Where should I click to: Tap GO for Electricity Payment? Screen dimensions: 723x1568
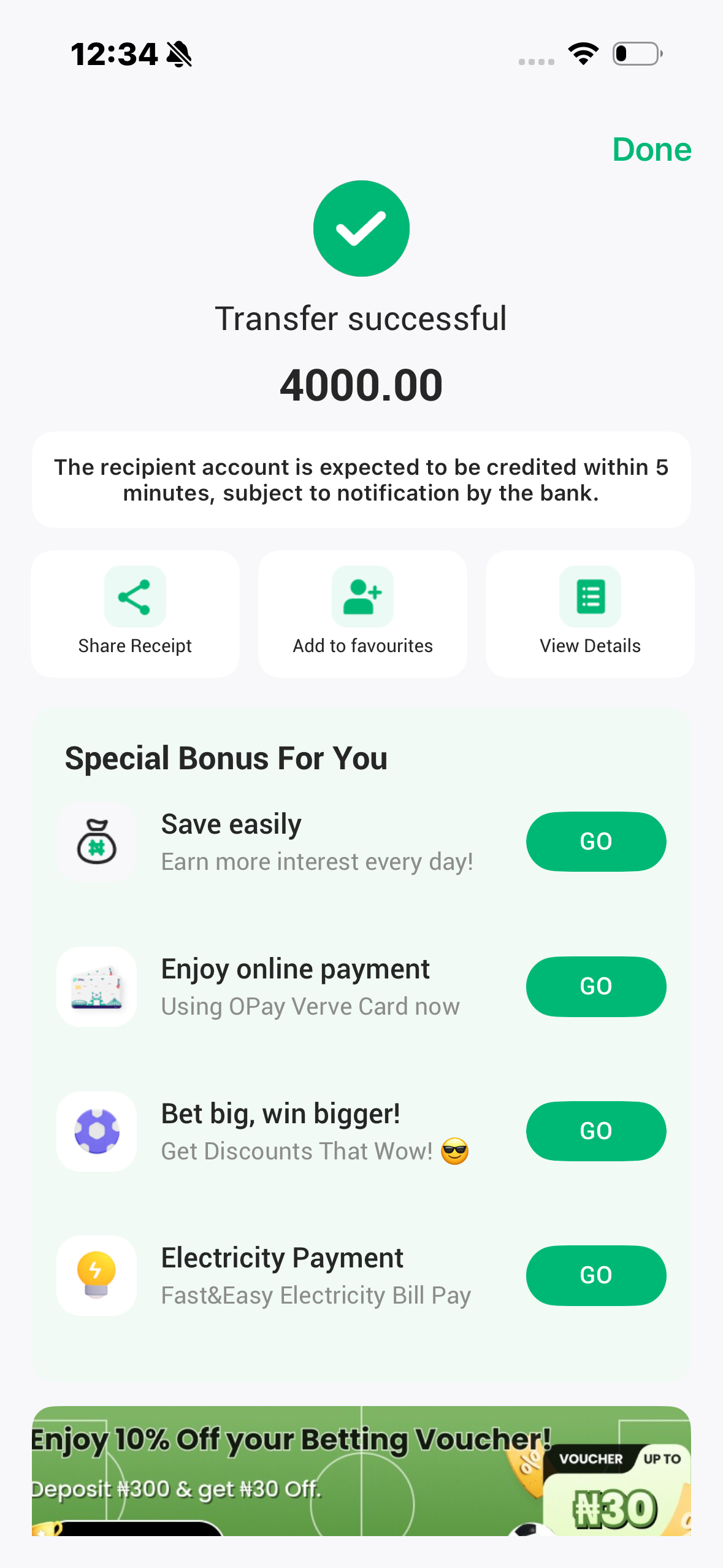(x=595, y=1275)
